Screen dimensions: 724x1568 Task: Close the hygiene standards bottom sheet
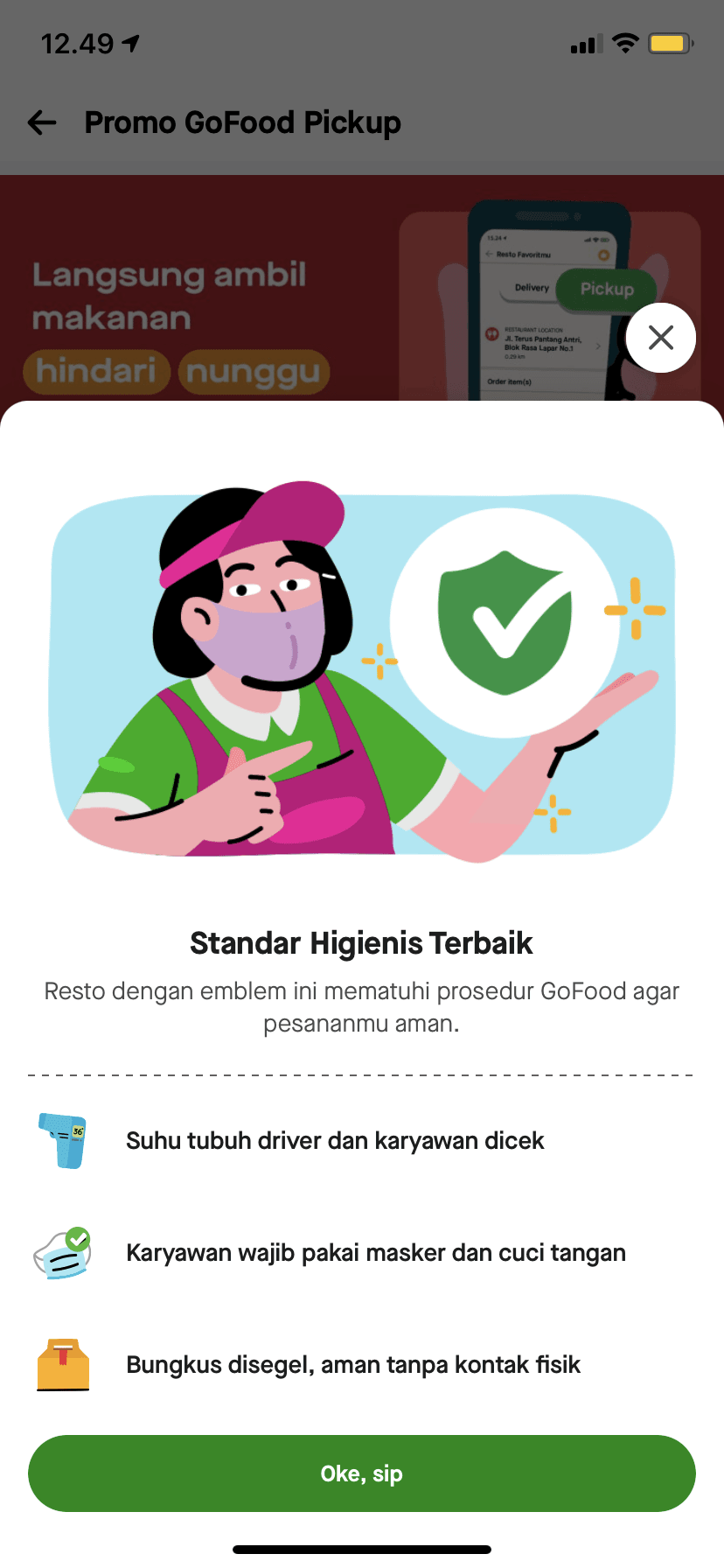660,338
